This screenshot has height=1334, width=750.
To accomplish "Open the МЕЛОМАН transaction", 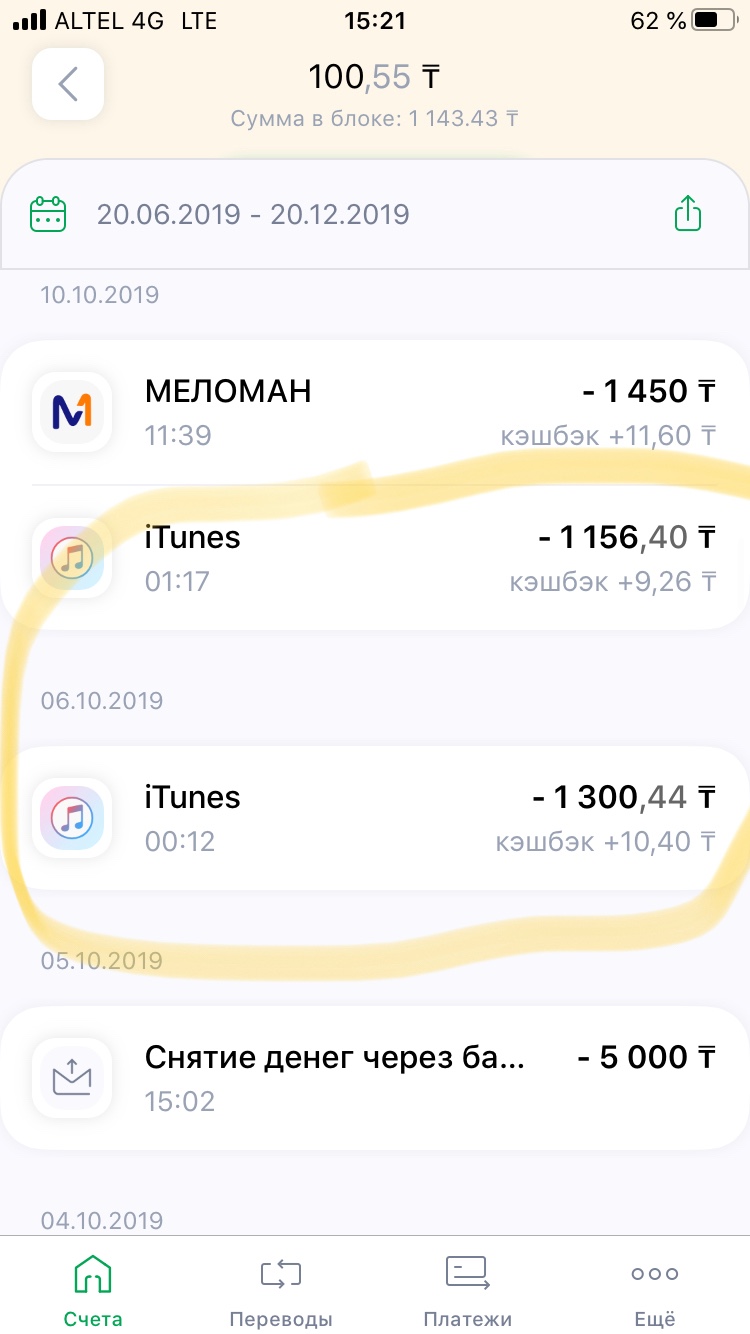I will point(375,413).
